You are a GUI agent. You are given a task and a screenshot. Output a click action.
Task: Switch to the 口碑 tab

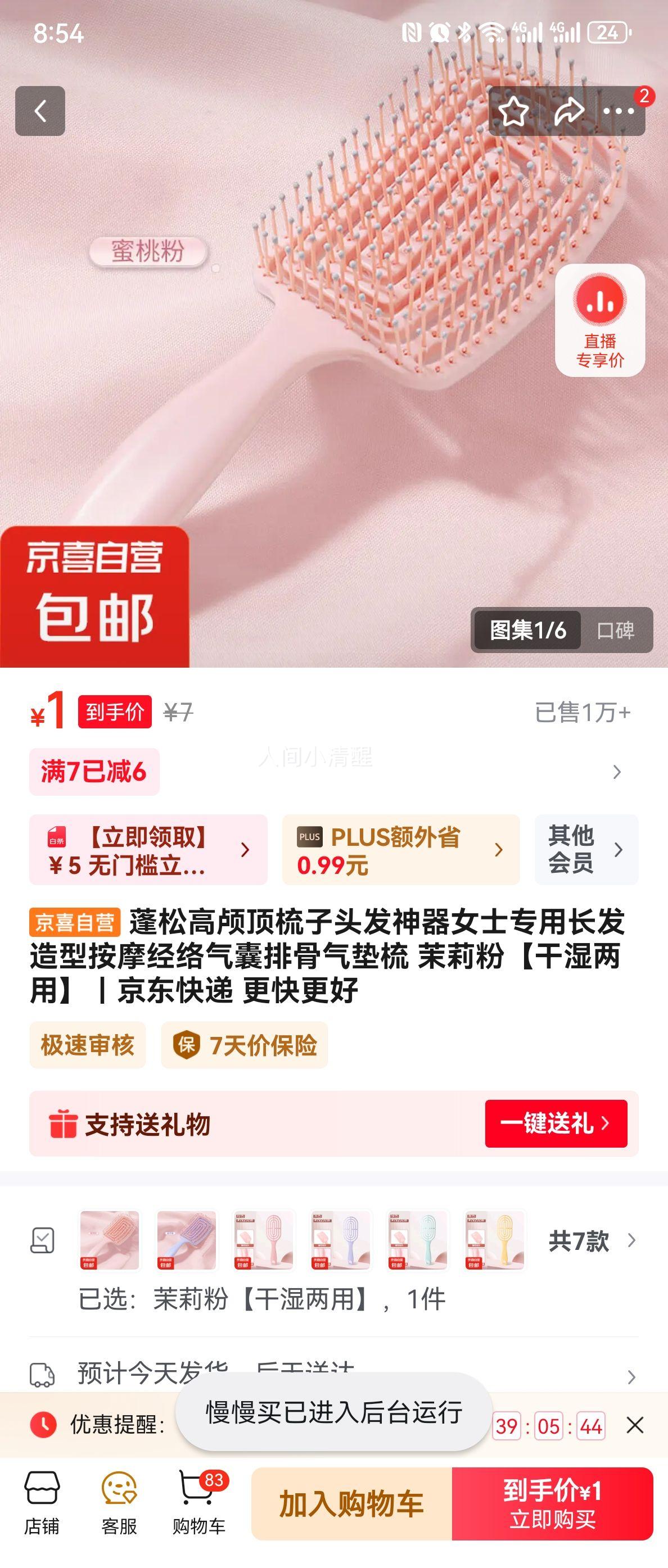click(615, 630)
